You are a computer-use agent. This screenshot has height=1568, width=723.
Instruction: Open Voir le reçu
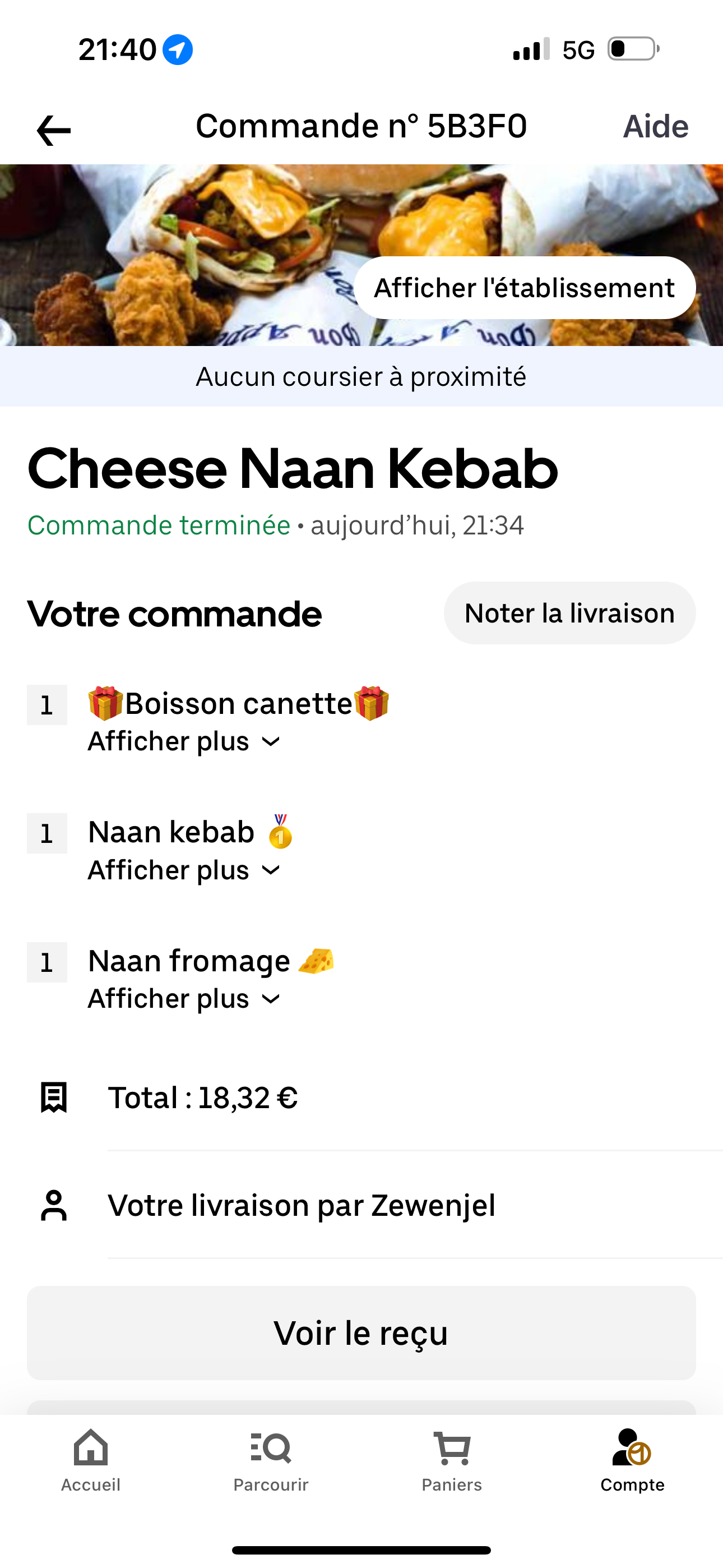(x=361, y=1332)
